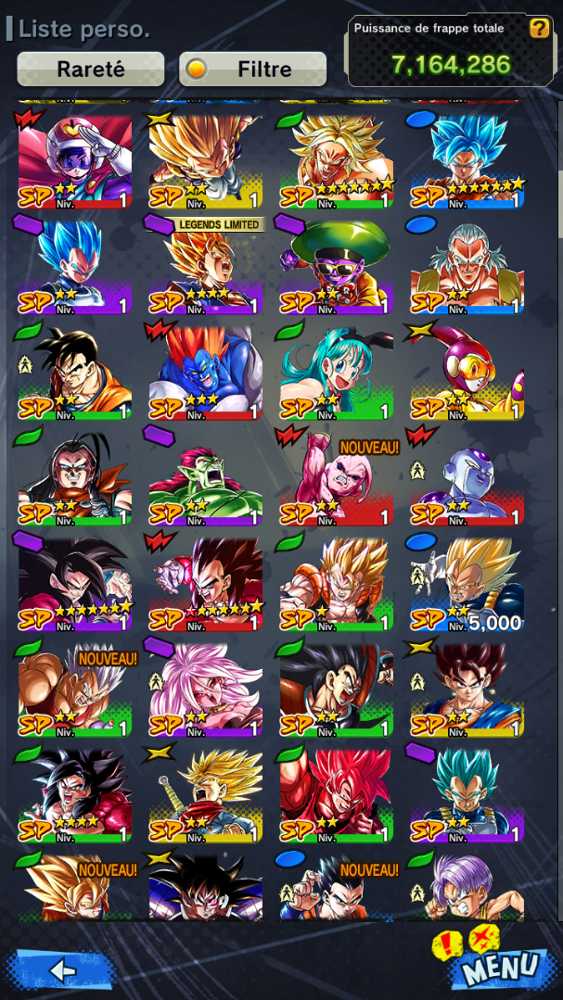
Task: Select the green-hat character with sunglasses
Action: [x=336, y=265]
